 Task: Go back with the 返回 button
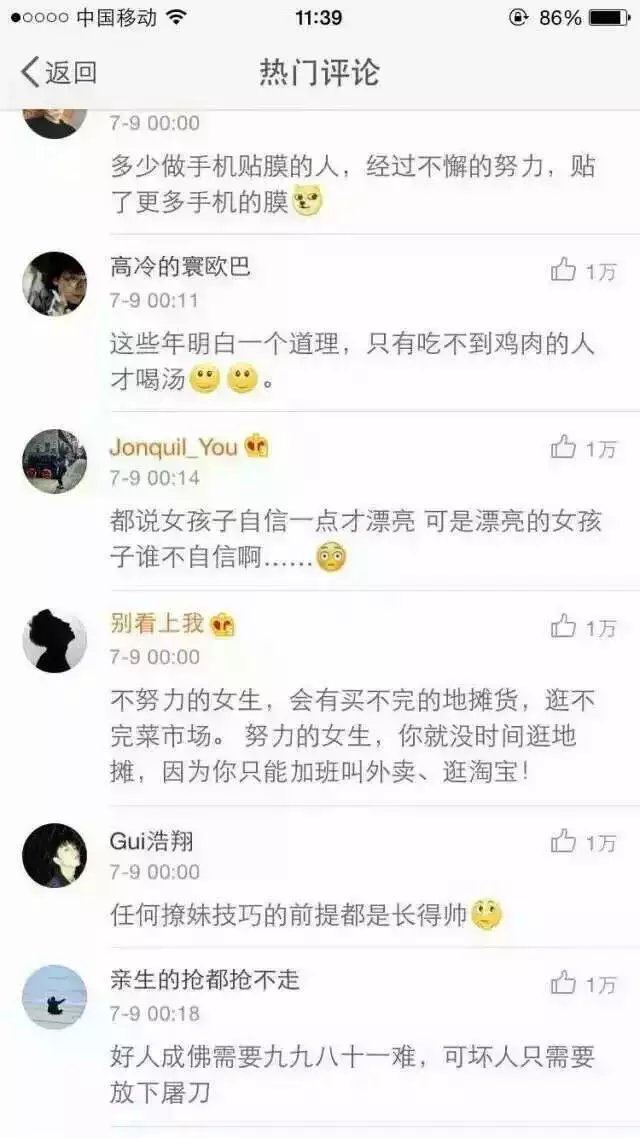(x=58, y=73)
